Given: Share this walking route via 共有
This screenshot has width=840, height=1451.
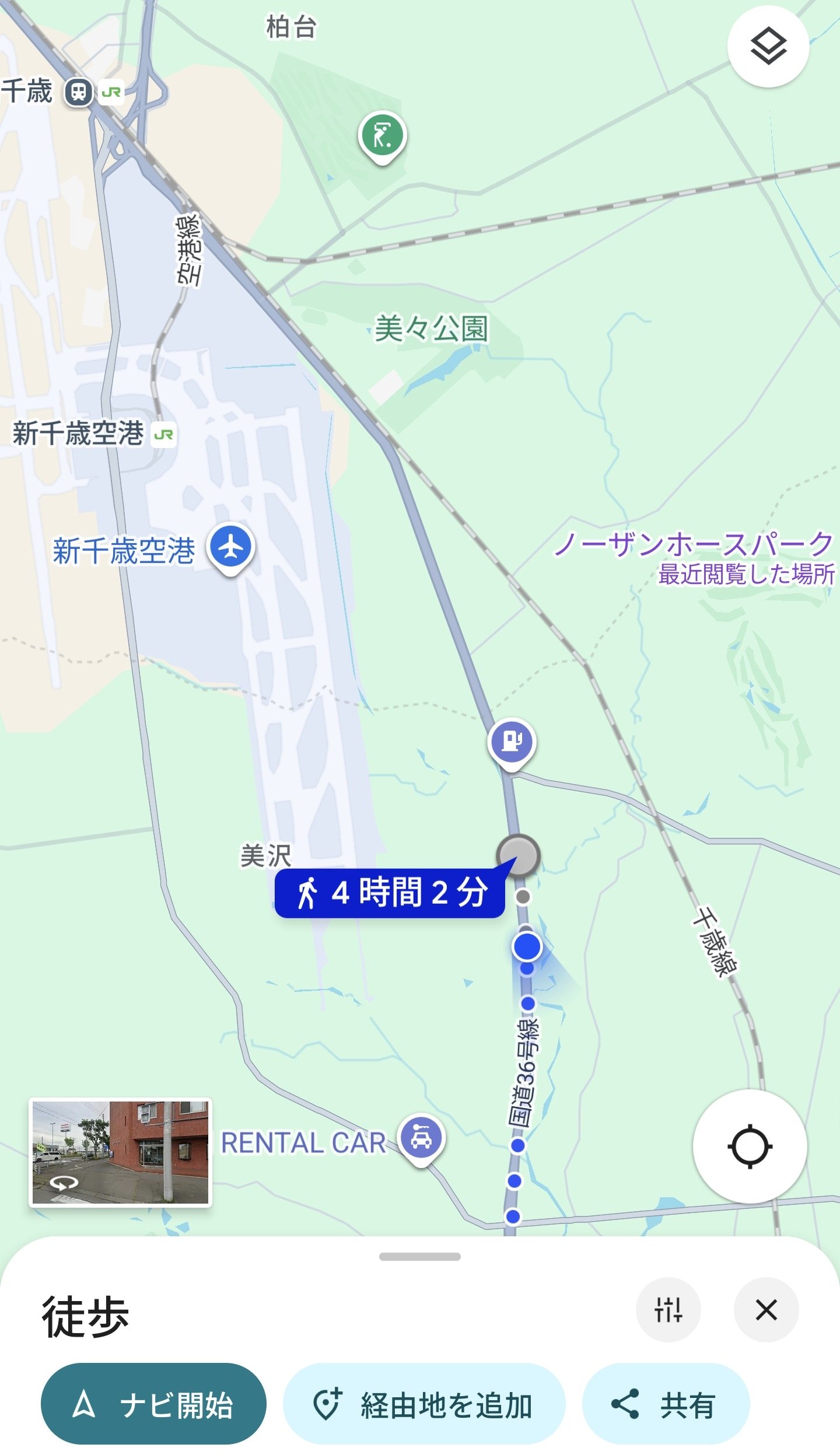Looking at the screenshot, I should (x=666, y=1404).
